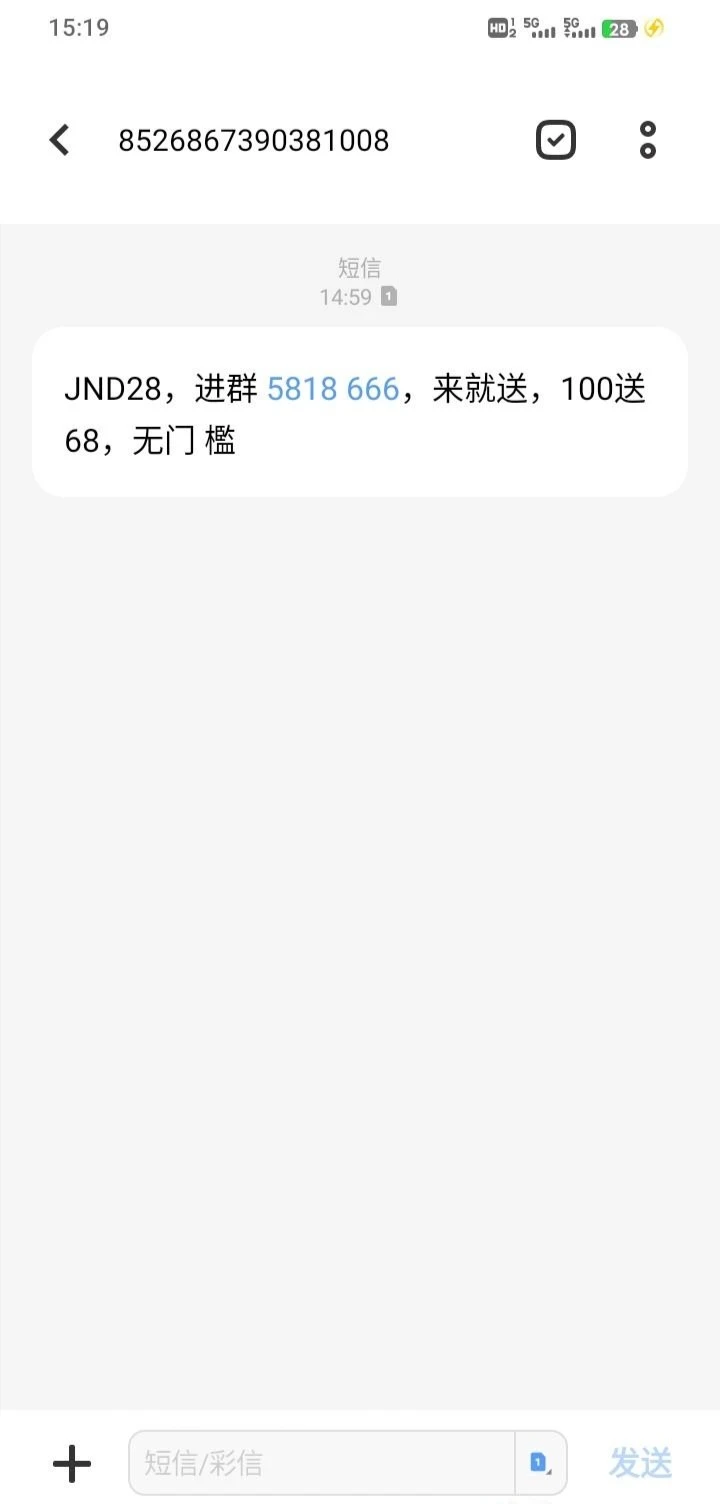Tap the battery icon showing 28 percent
This screenshot has height=1504, width=720.
618,28
